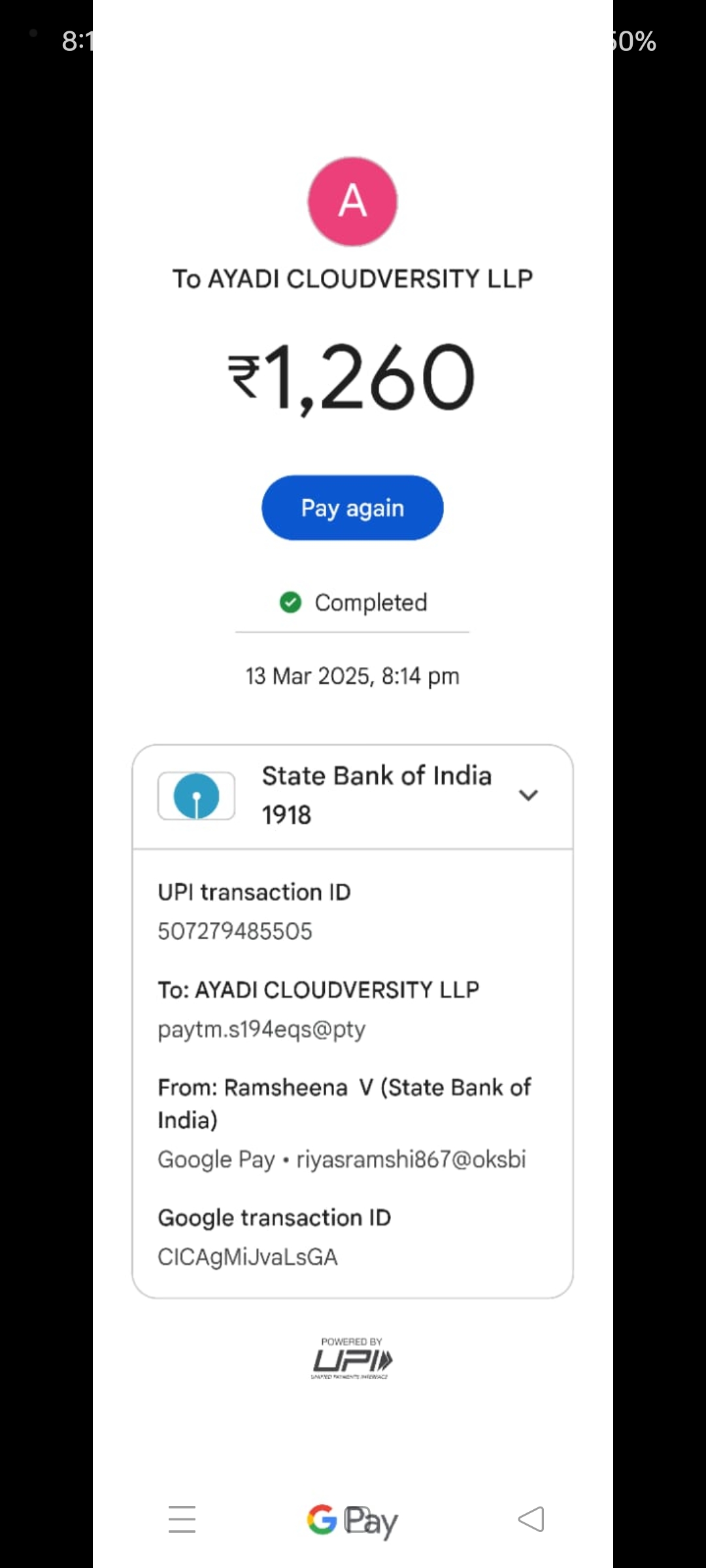The height and width of the screenshot is (1568, 706).
Task: Expand the State Bank of India details
Action: coord(528,795)
